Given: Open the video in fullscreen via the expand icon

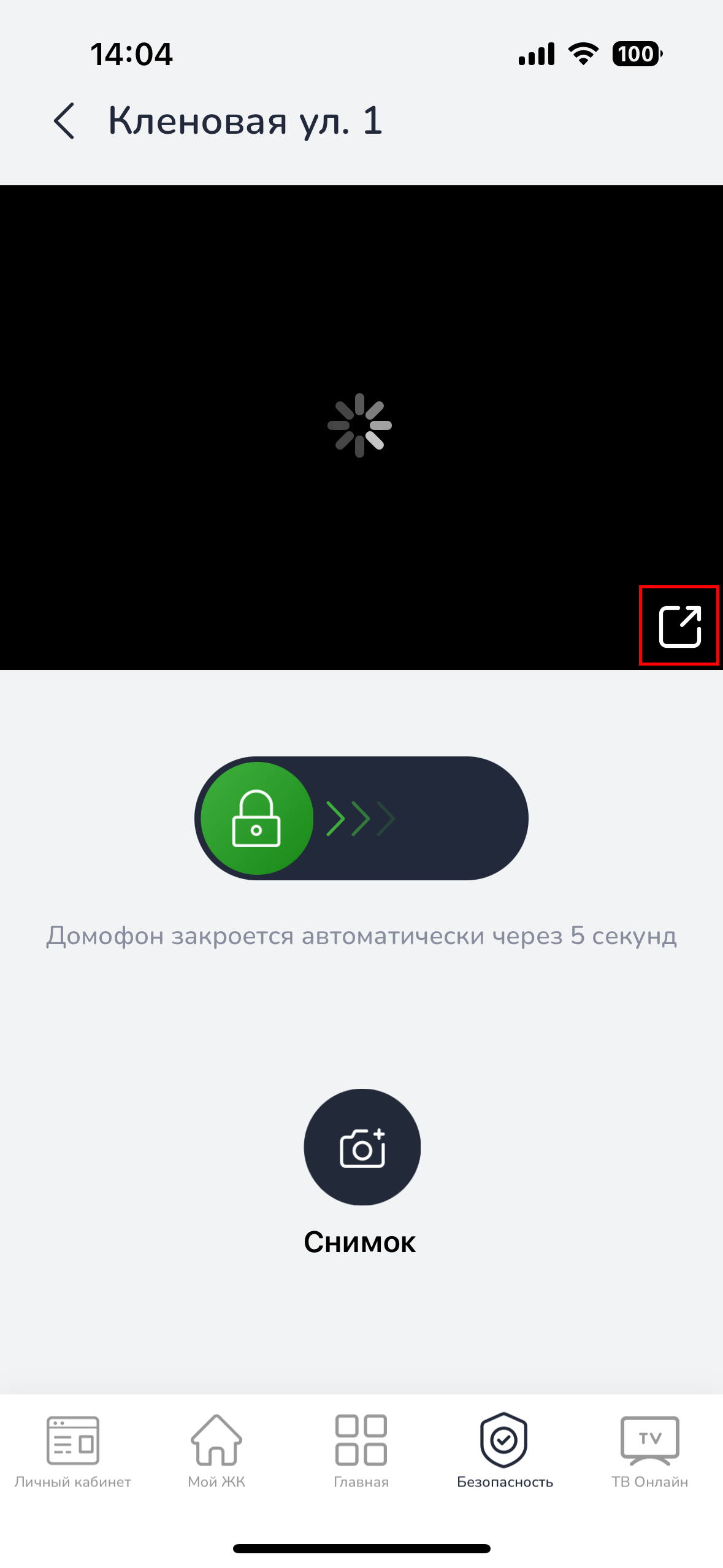Looking at the screenshot, I should pyautogui.click(x=679, y=626).
